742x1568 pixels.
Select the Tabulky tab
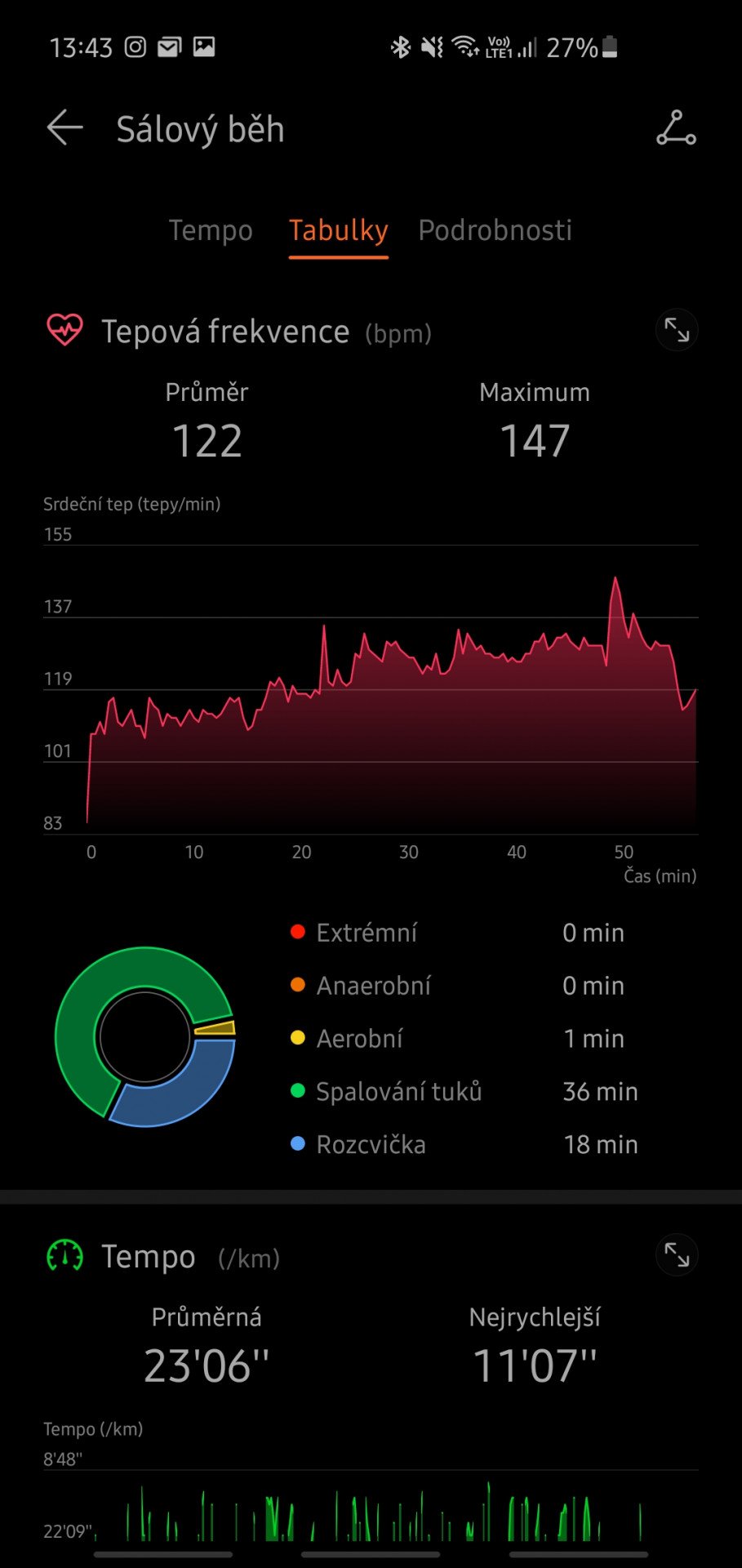coord(338,230)
